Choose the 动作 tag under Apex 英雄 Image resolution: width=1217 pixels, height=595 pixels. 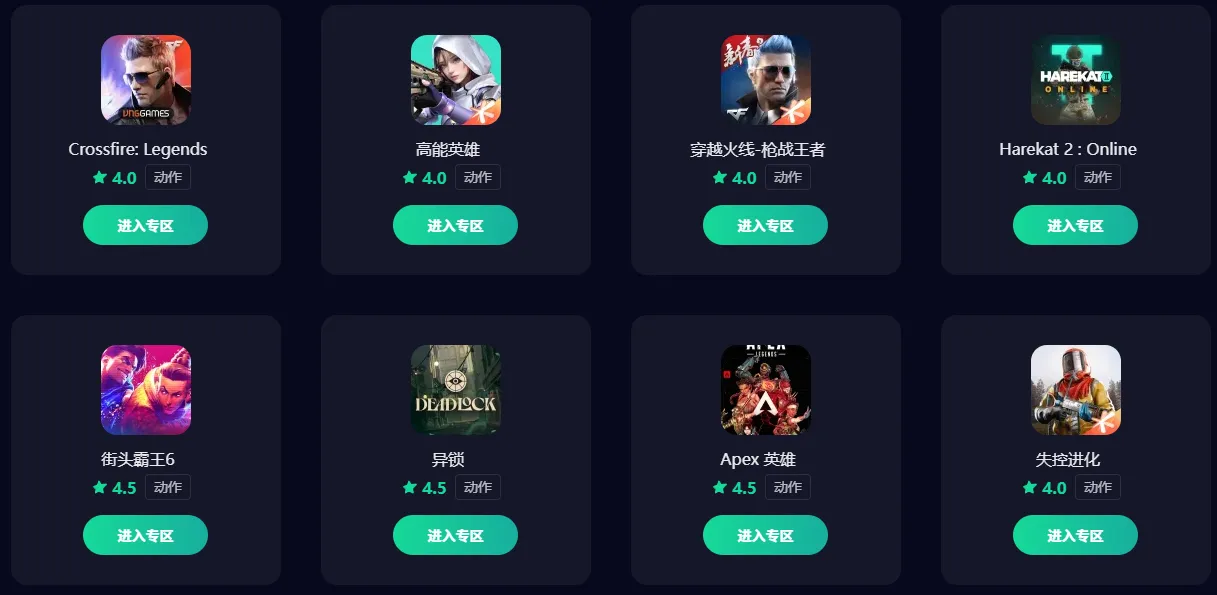pyautogui.click(x=788, y=487)
